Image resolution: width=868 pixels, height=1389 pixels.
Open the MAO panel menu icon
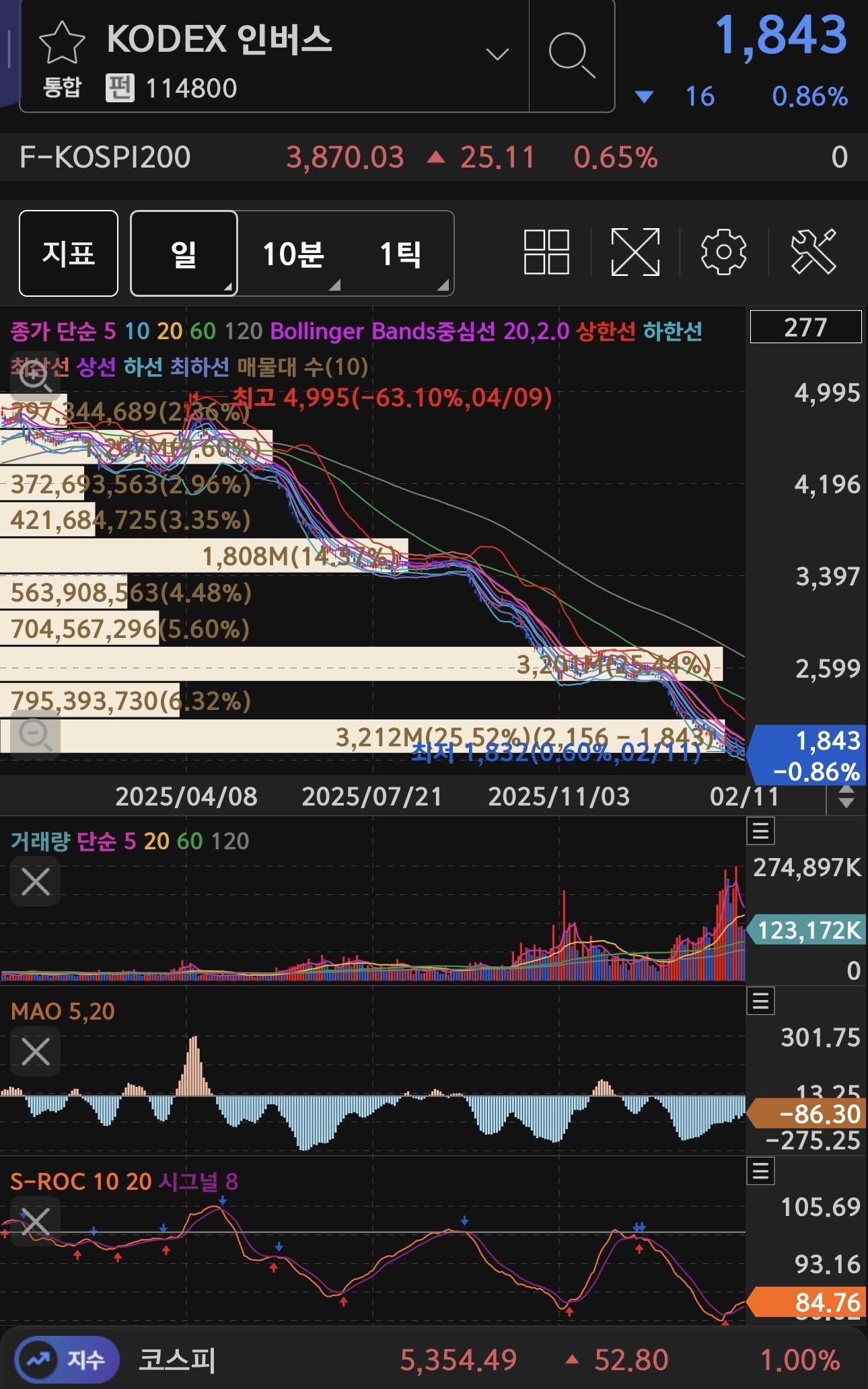(761, 1001)
